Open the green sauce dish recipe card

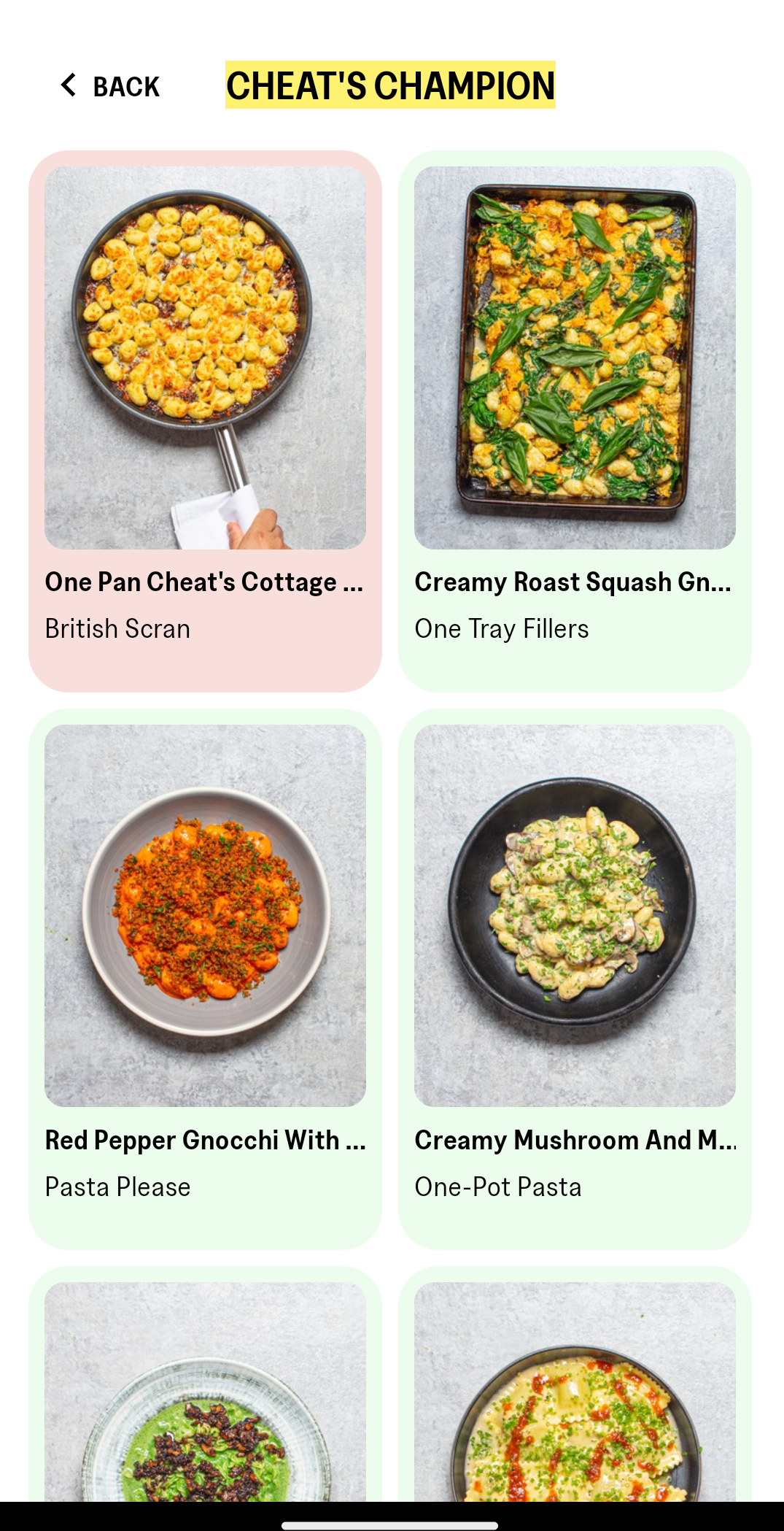(x=205, y=1390)
